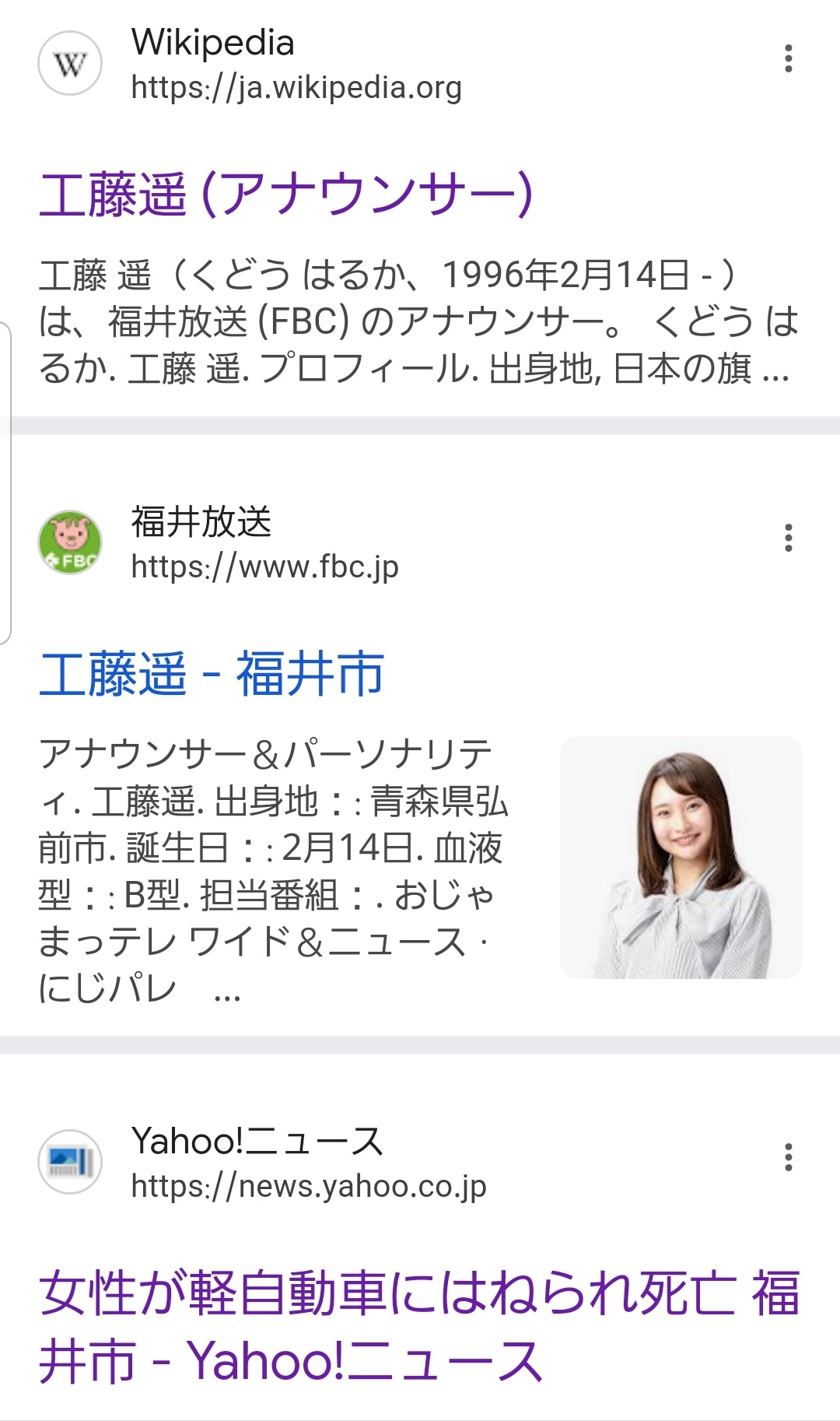Open overflow menu for the Wikipedia result
Image resolution: width=840 pixels, height=1421 pixels.
point(789,58)
